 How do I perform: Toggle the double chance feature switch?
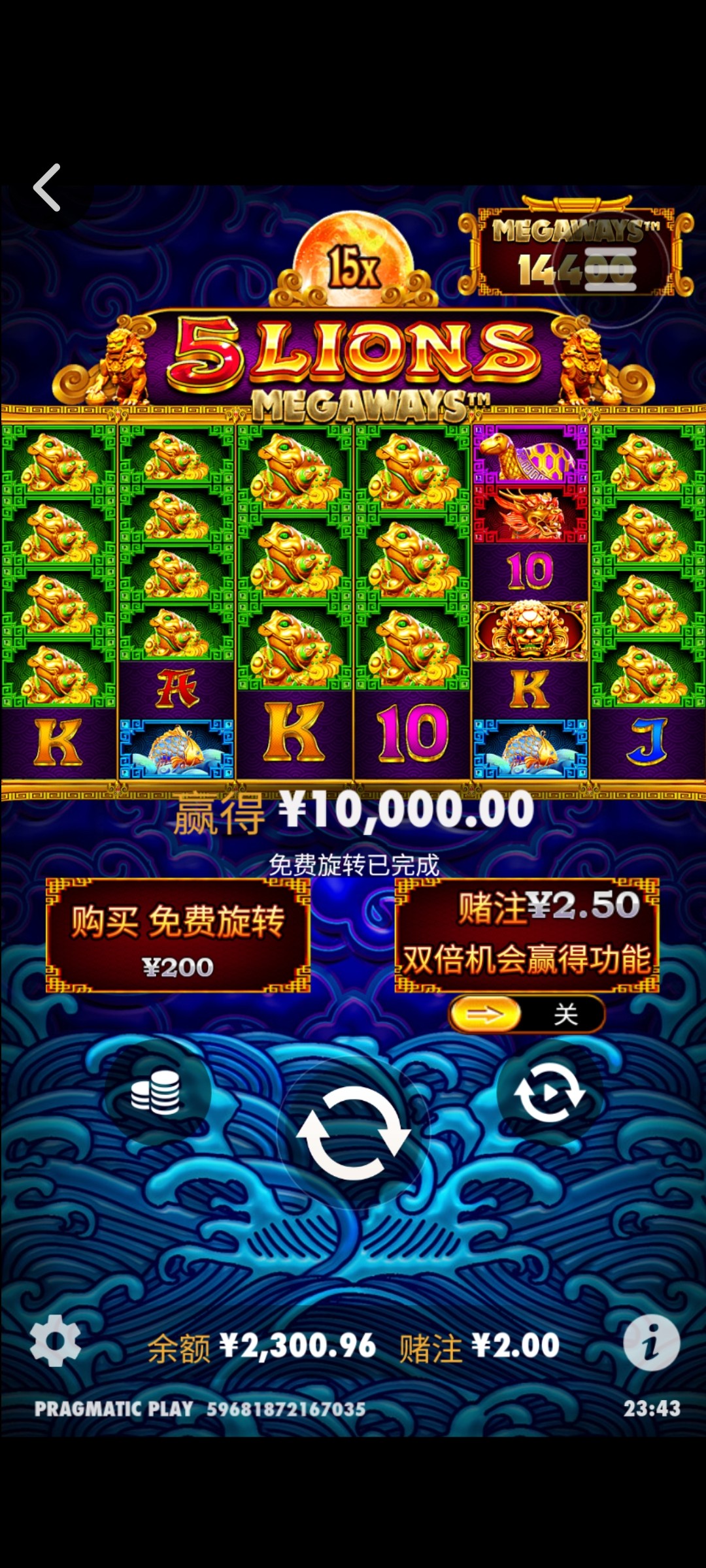[527, 1014]
